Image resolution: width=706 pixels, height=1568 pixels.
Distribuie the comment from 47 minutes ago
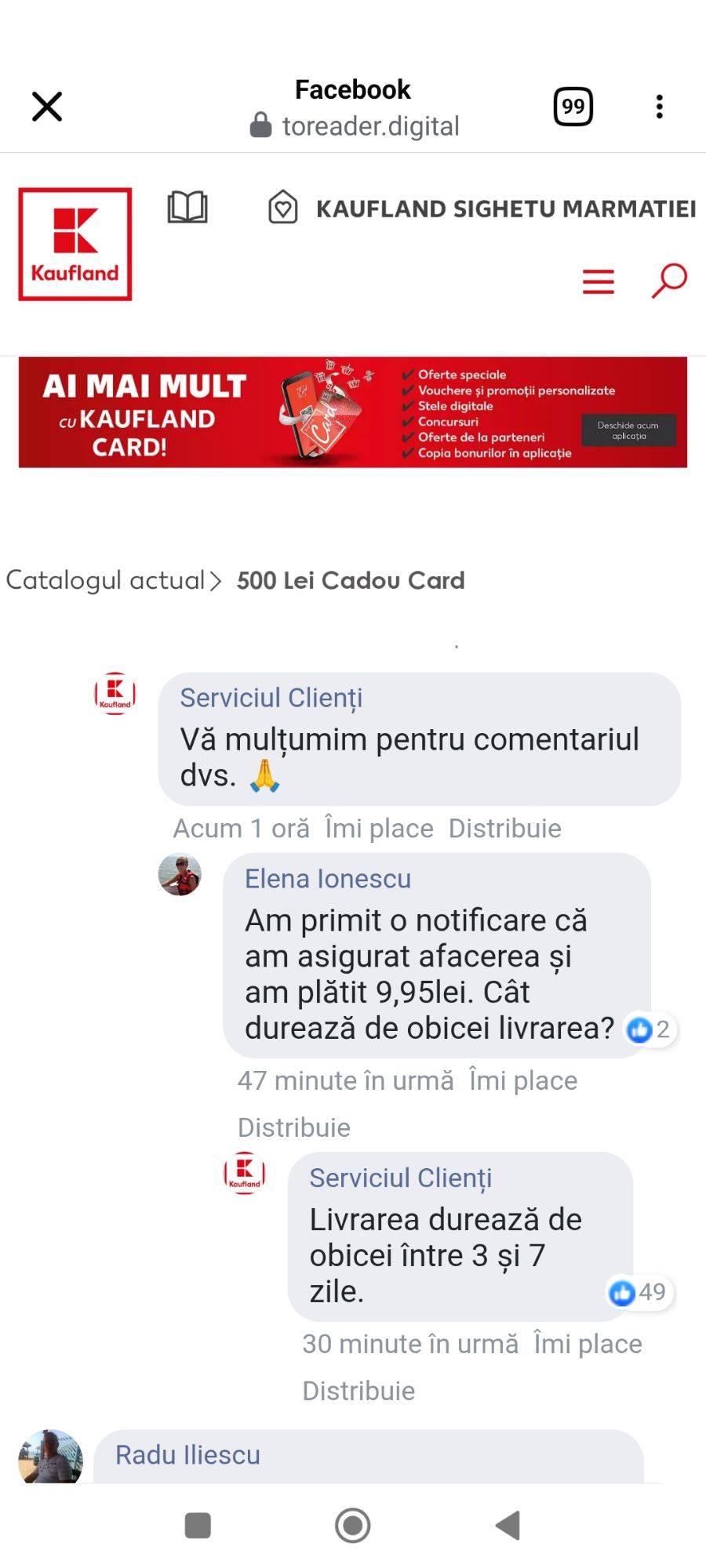pyautogui.click(x=294, y=1128)
